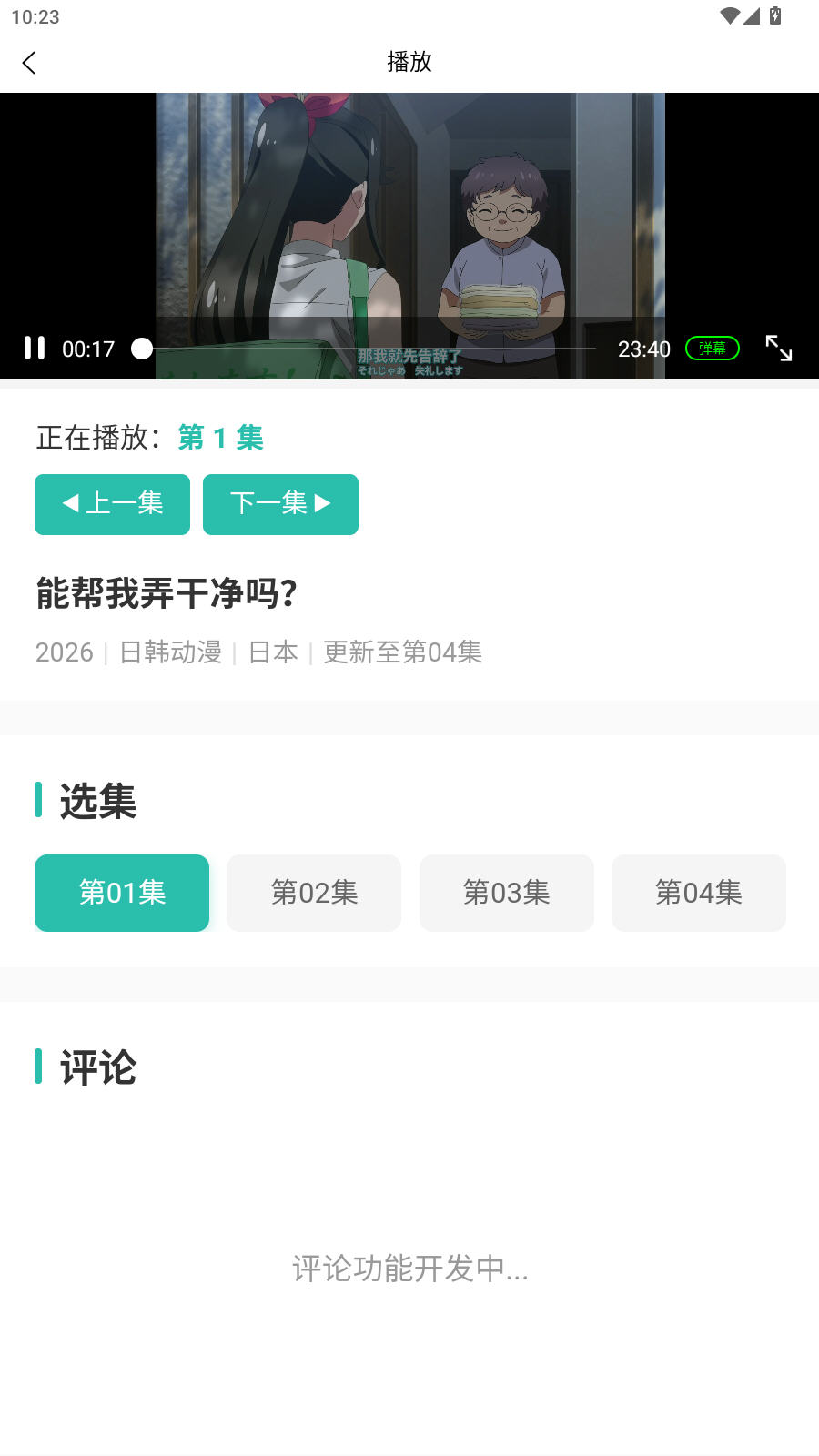
Task: Enter fullscreen mode with the expand icon
Action: (779, 349)
